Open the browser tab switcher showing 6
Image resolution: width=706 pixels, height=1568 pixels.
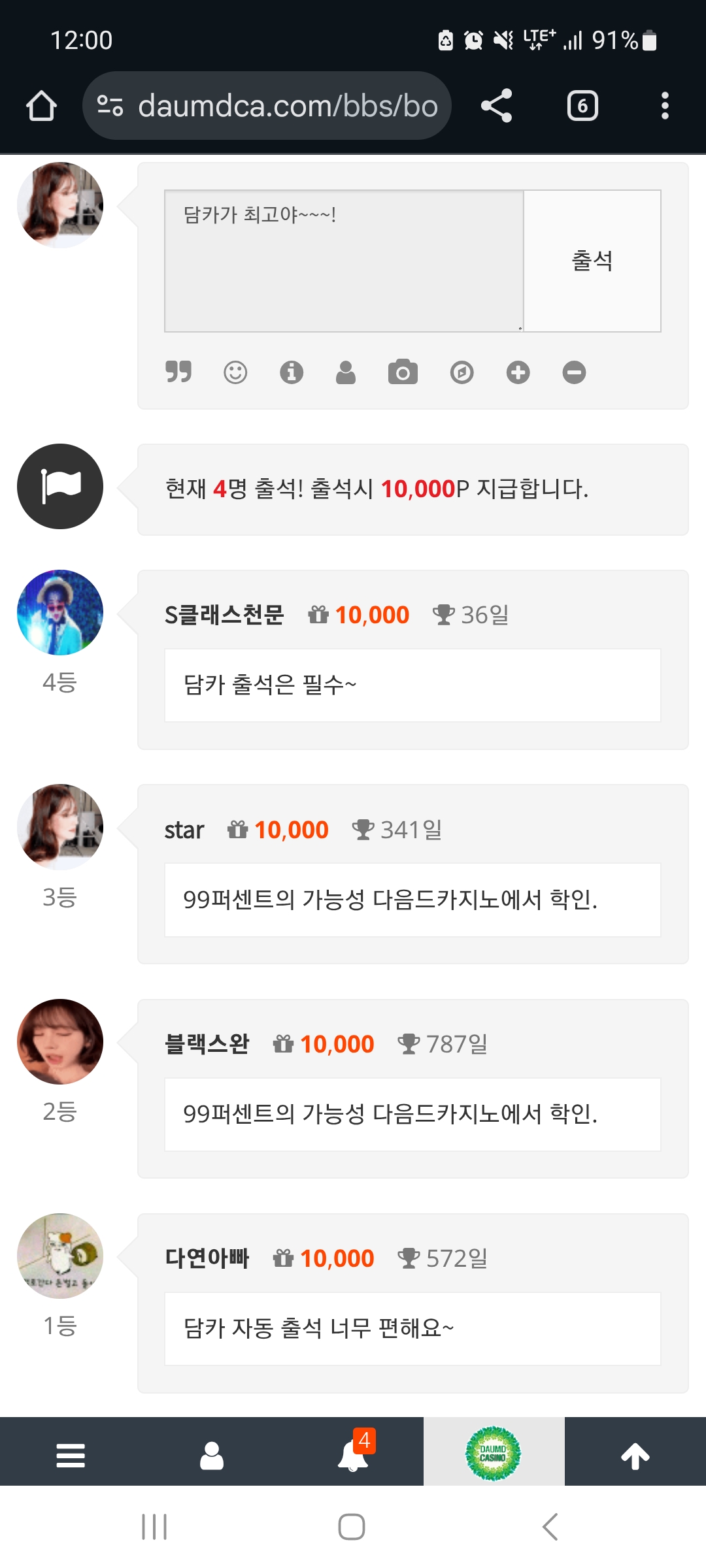click(582, 106)
